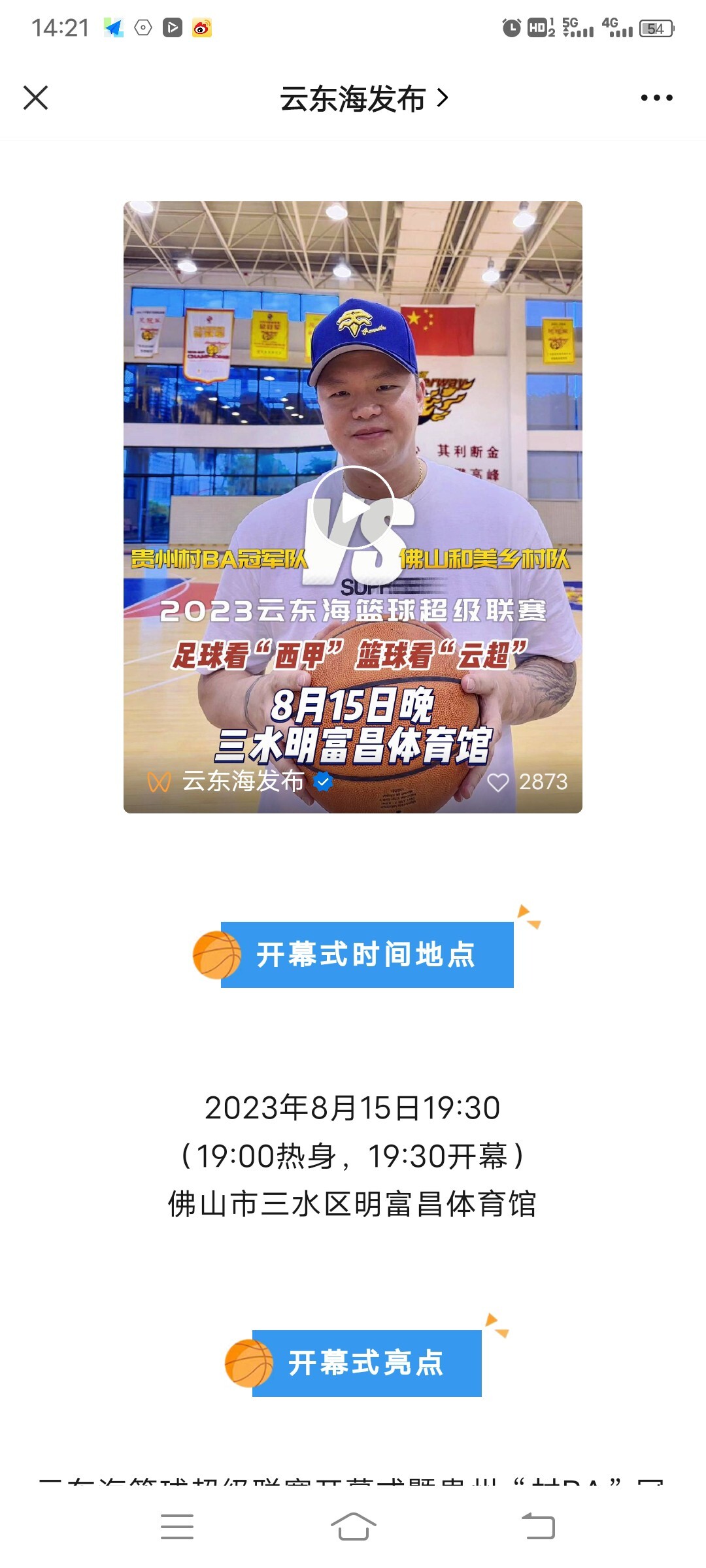This screenshot has width=706, height=1568.
Task: Like the video with 2873 likes
Action: [498, 782]
